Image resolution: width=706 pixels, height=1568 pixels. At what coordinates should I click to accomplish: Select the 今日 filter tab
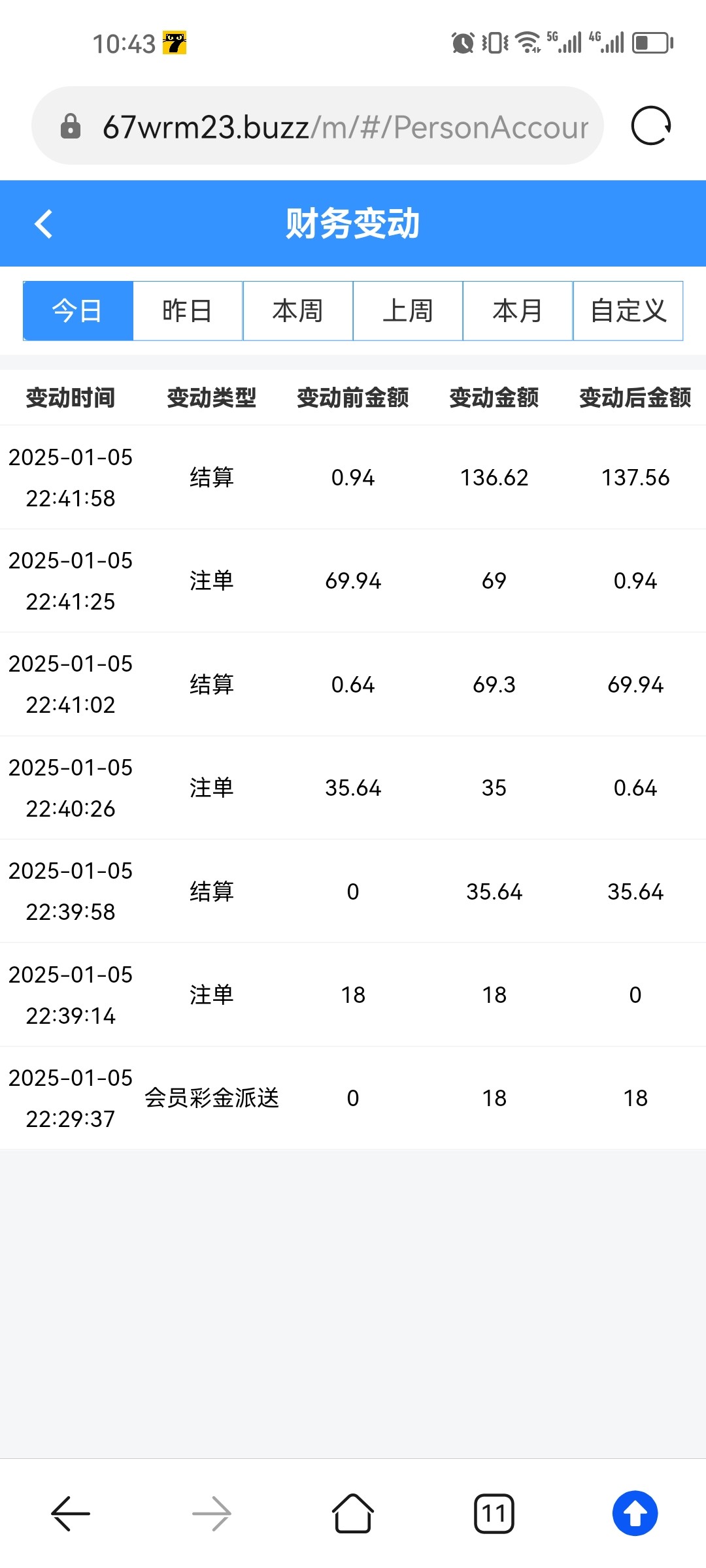[x=78, y=311]
